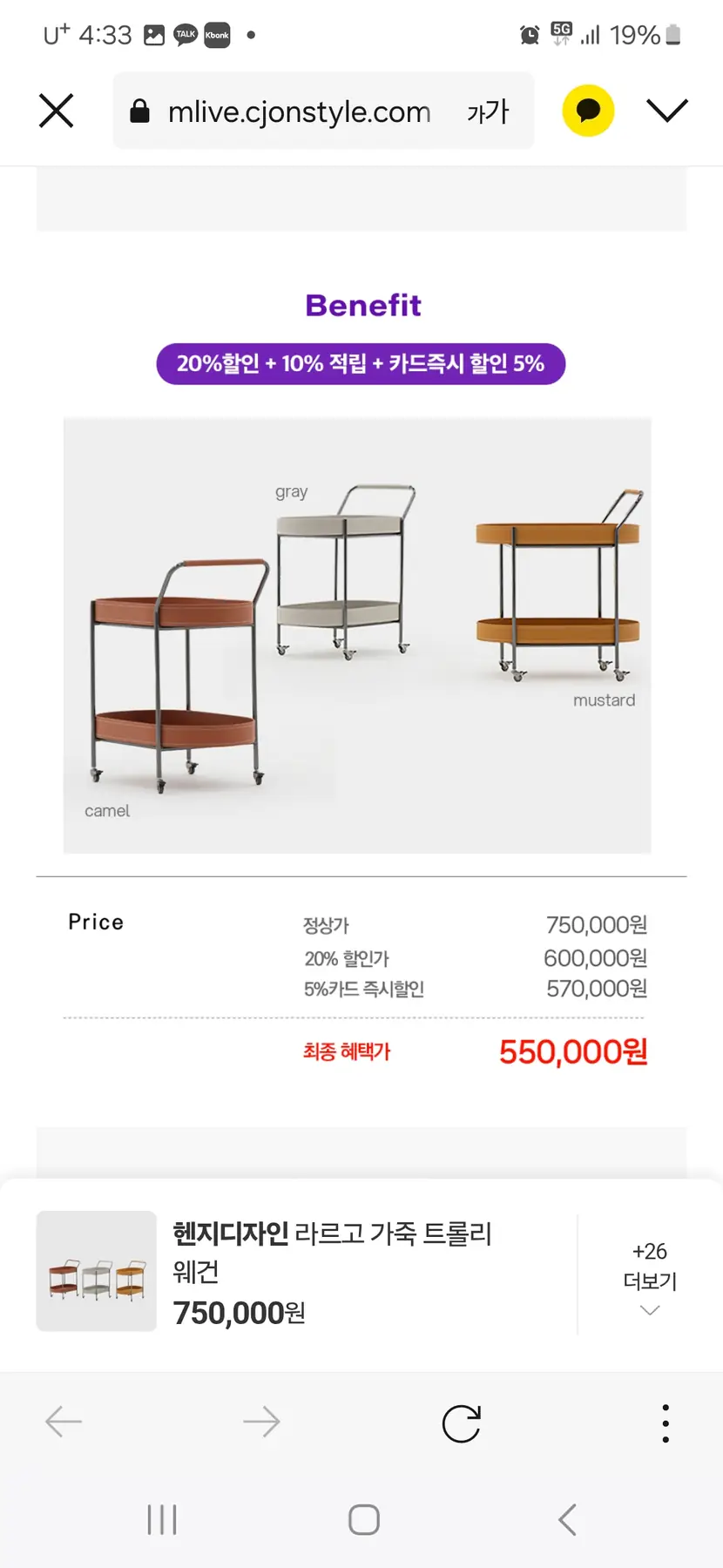Viewport: 723px width, 1568px height.
Task: Open the yellow KakaoTalk chat icon
Action: click(588, 111)
